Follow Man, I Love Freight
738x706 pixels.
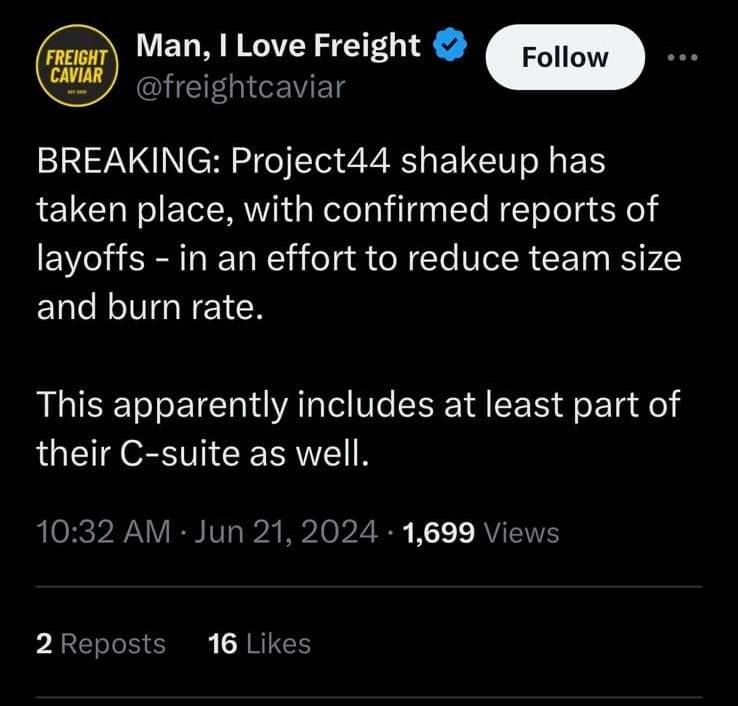[564, 58]
